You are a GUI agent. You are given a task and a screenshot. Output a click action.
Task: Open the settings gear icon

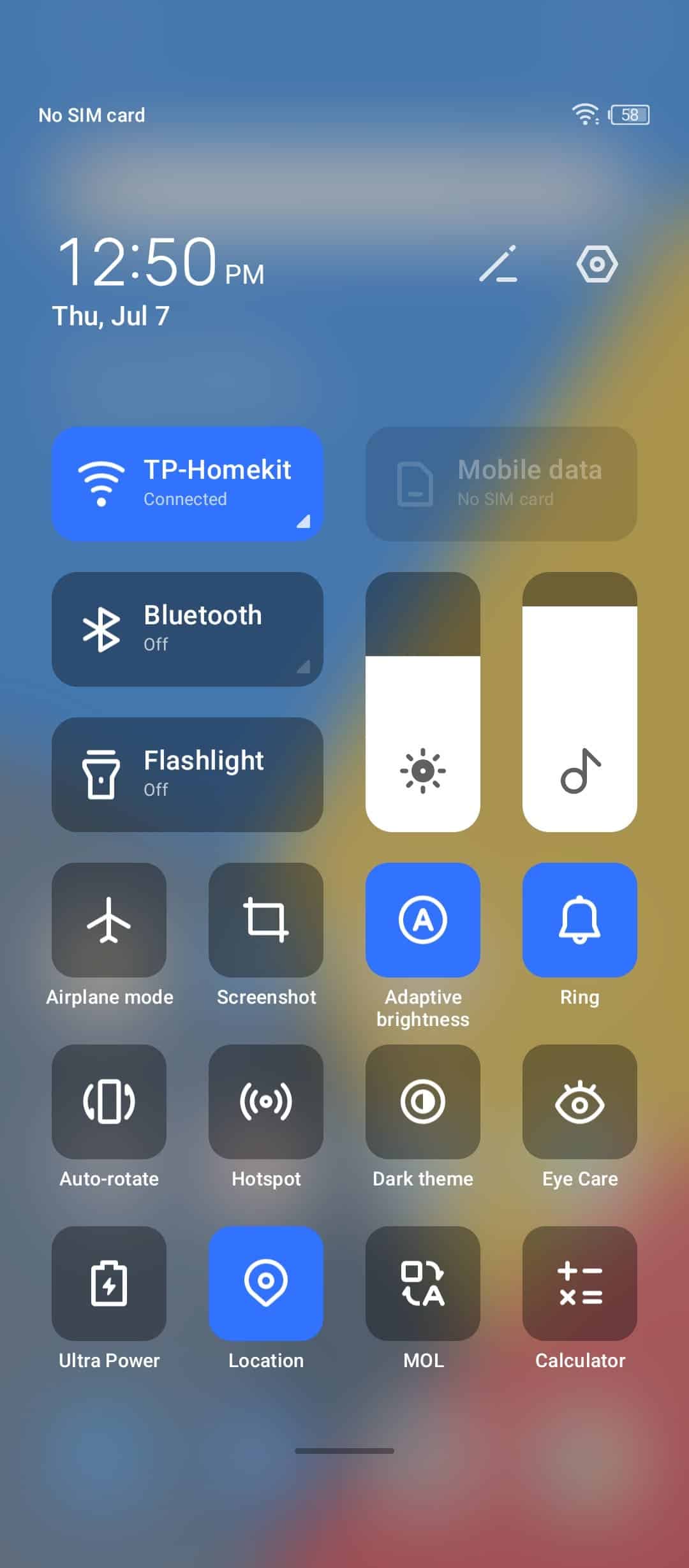click(597, 264)
